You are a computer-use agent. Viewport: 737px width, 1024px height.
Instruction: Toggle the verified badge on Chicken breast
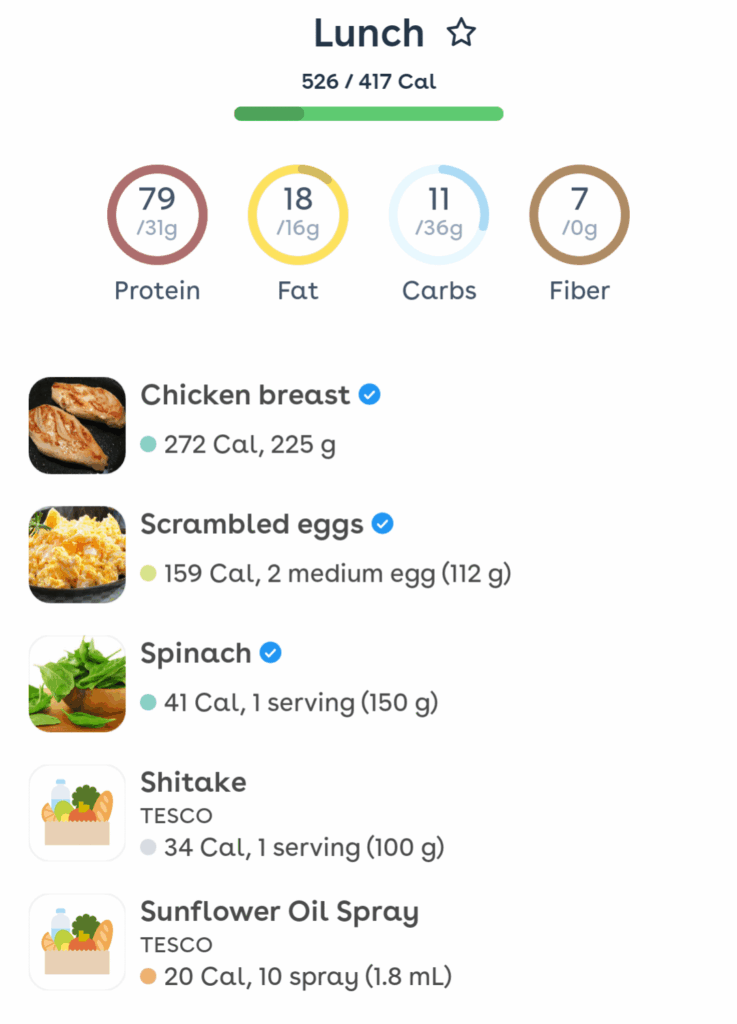click(369, 395)
